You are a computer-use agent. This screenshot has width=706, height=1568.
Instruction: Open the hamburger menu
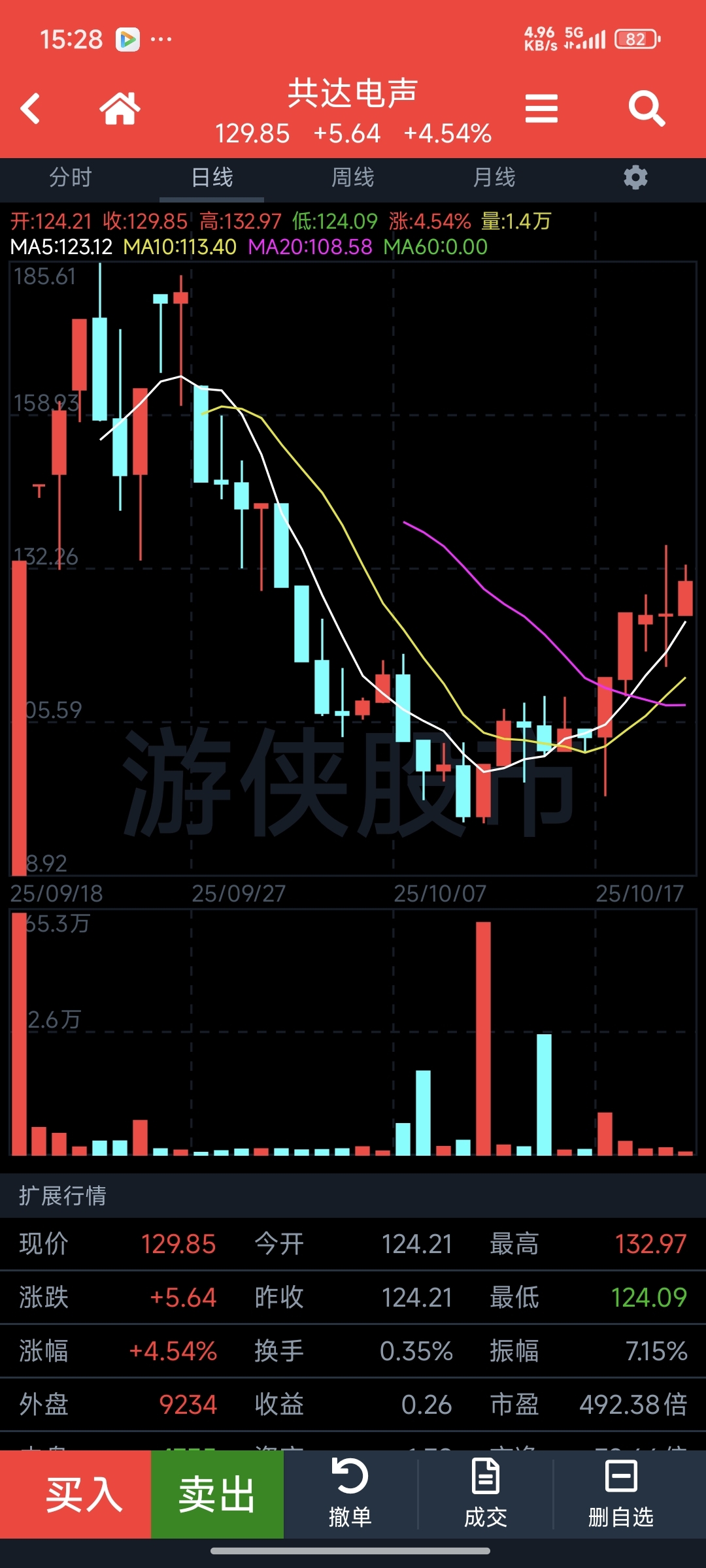pyautogui.click(x=541, y=108)
